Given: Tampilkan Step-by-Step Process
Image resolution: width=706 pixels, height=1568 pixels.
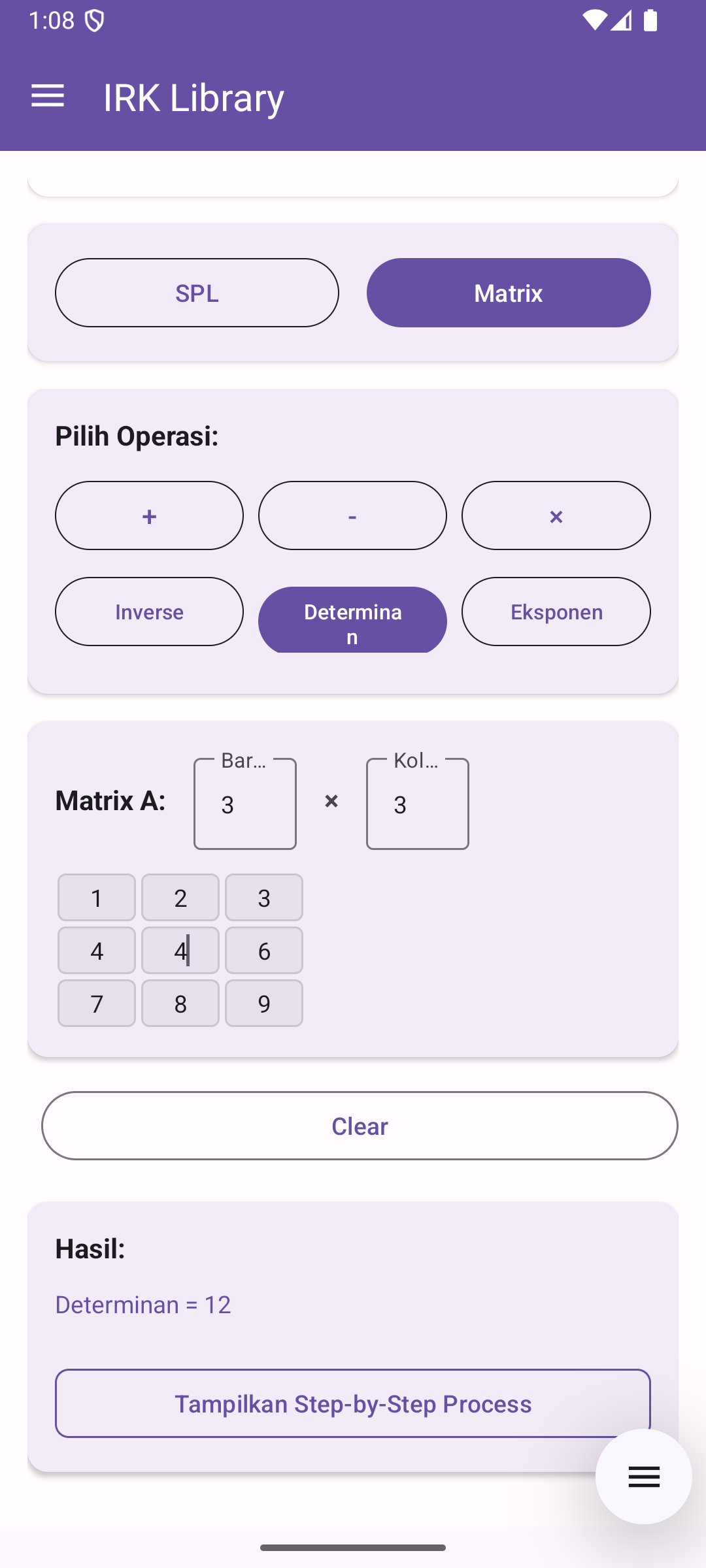Looking at the screenshot, I should [x=352, y=1403].
